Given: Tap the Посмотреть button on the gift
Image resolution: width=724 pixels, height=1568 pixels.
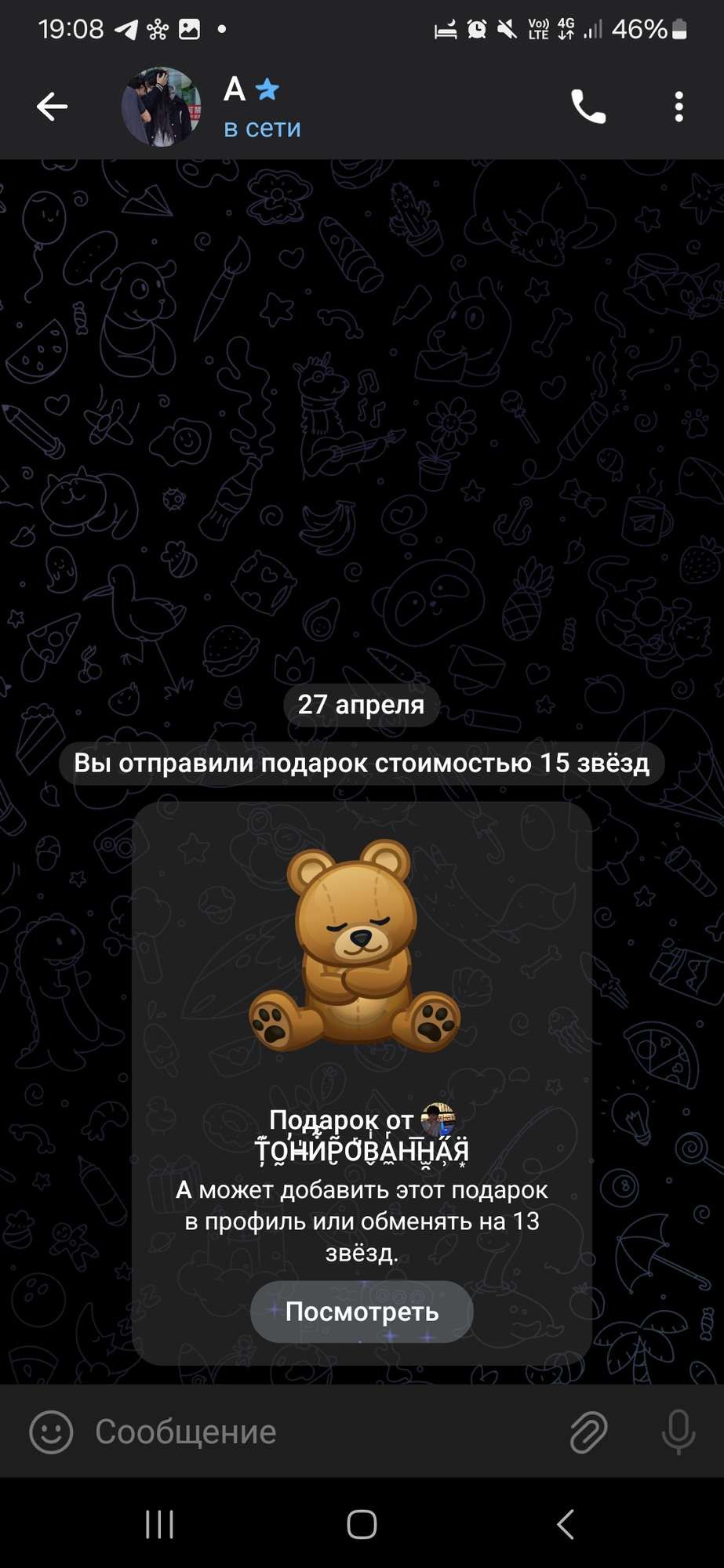Looking at the screenshot, I should pos(362,1312).
